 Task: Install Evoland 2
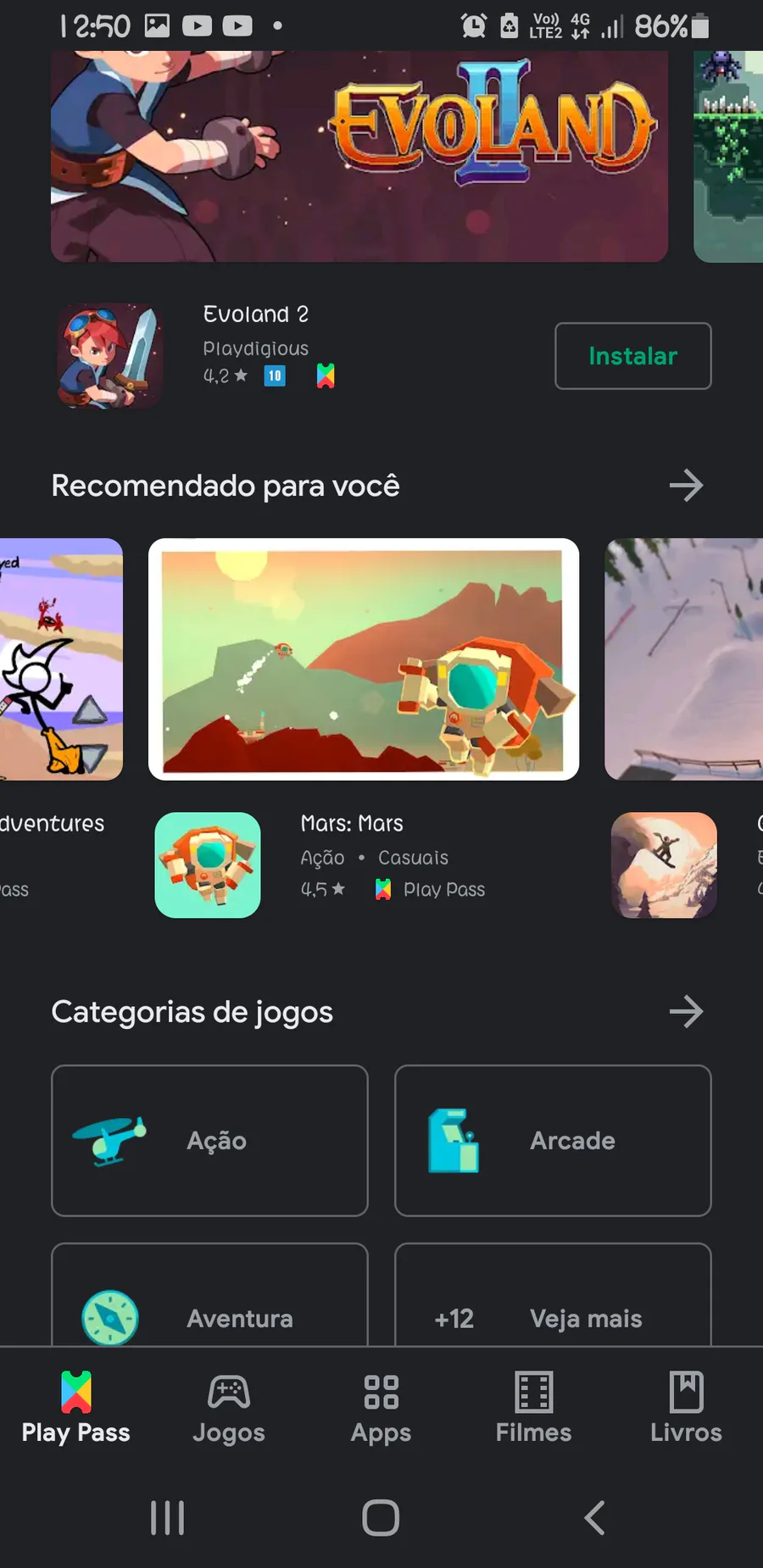coord(632,356)
